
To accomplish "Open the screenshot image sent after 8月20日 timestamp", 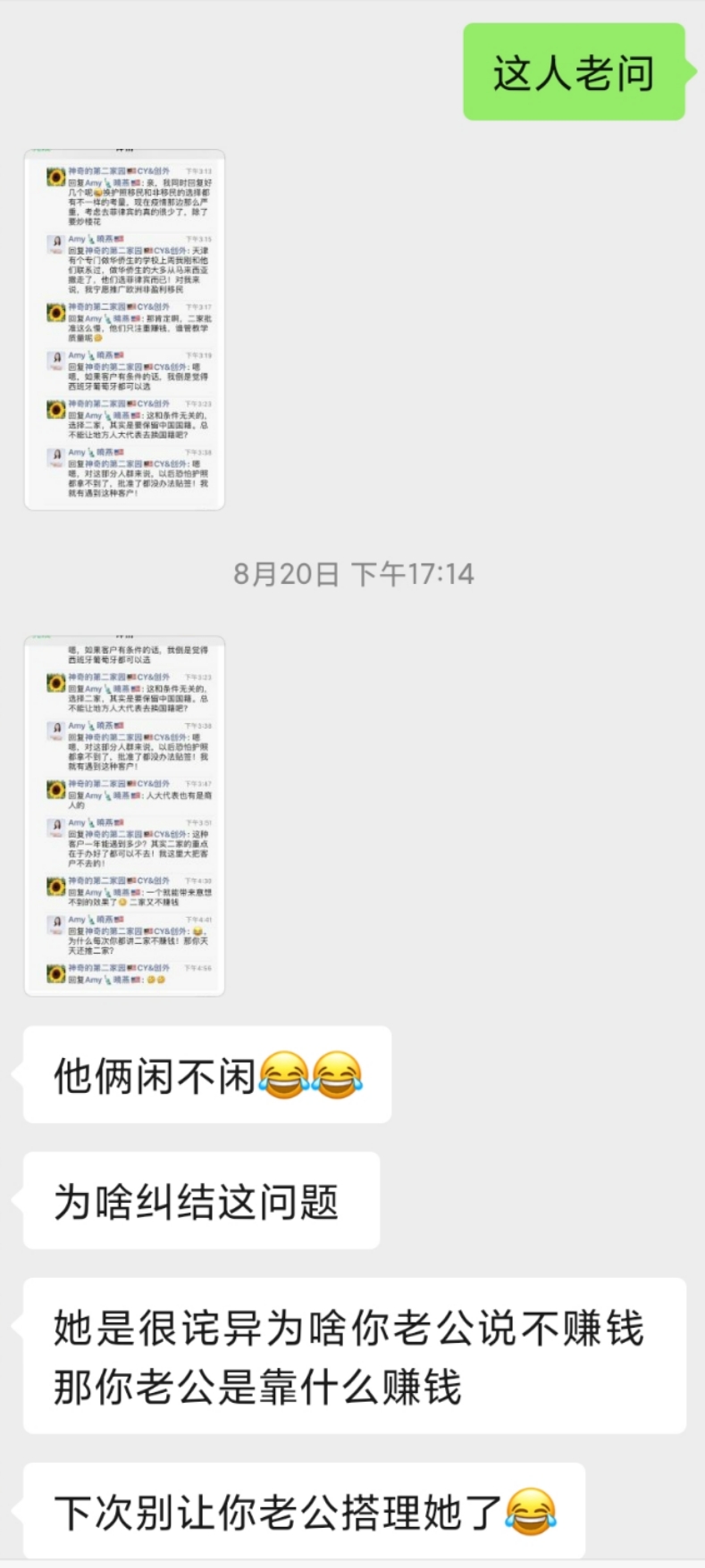I will [124, 816].
